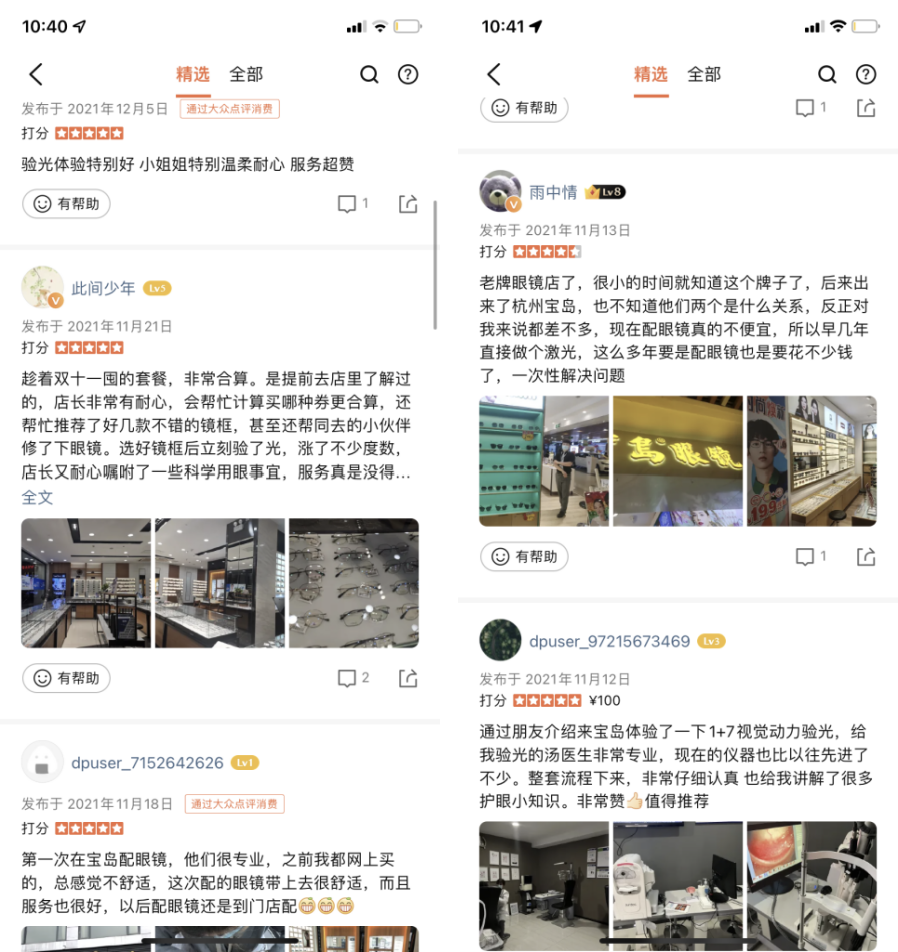
Task: Share 此间少年's review
Action: coord(408,678)
